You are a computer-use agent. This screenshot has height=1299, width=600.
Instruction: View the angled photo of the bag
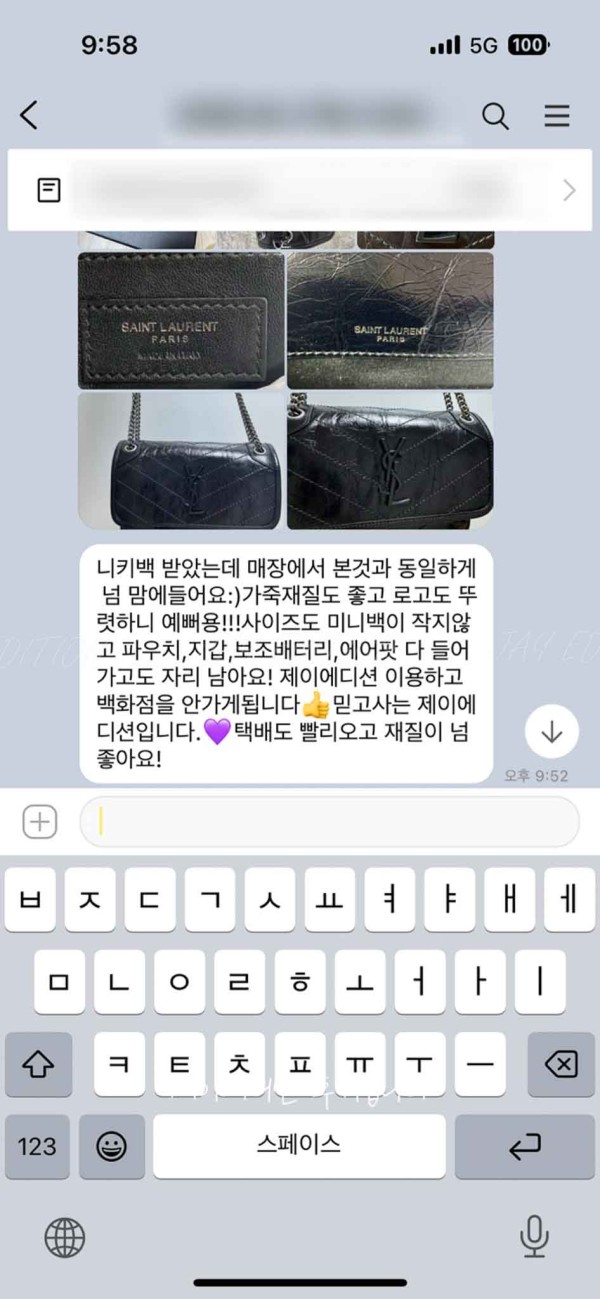point(390,460)
